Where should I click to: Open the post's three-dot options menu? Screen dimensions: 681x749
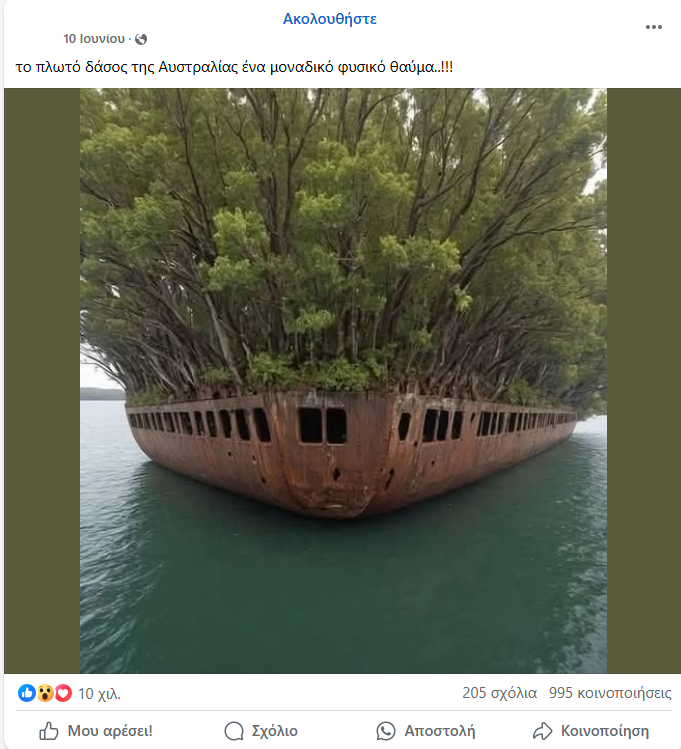tap(654, 27)
